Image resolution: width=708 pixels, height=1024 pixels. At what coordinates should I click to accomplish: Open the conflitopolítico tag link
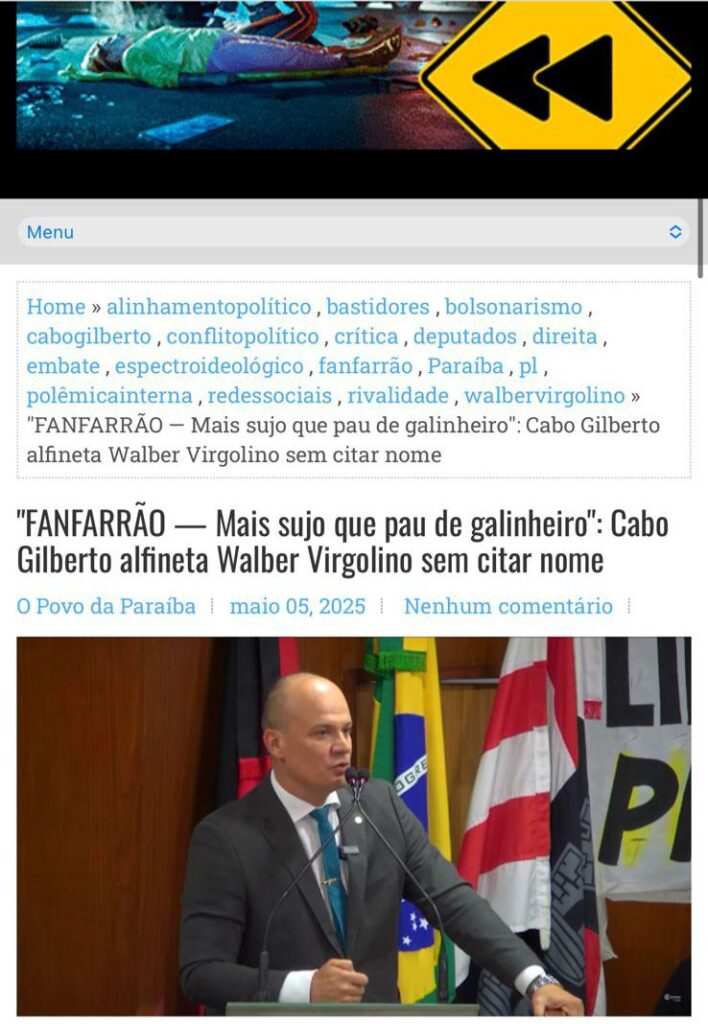tap(243, 337)
